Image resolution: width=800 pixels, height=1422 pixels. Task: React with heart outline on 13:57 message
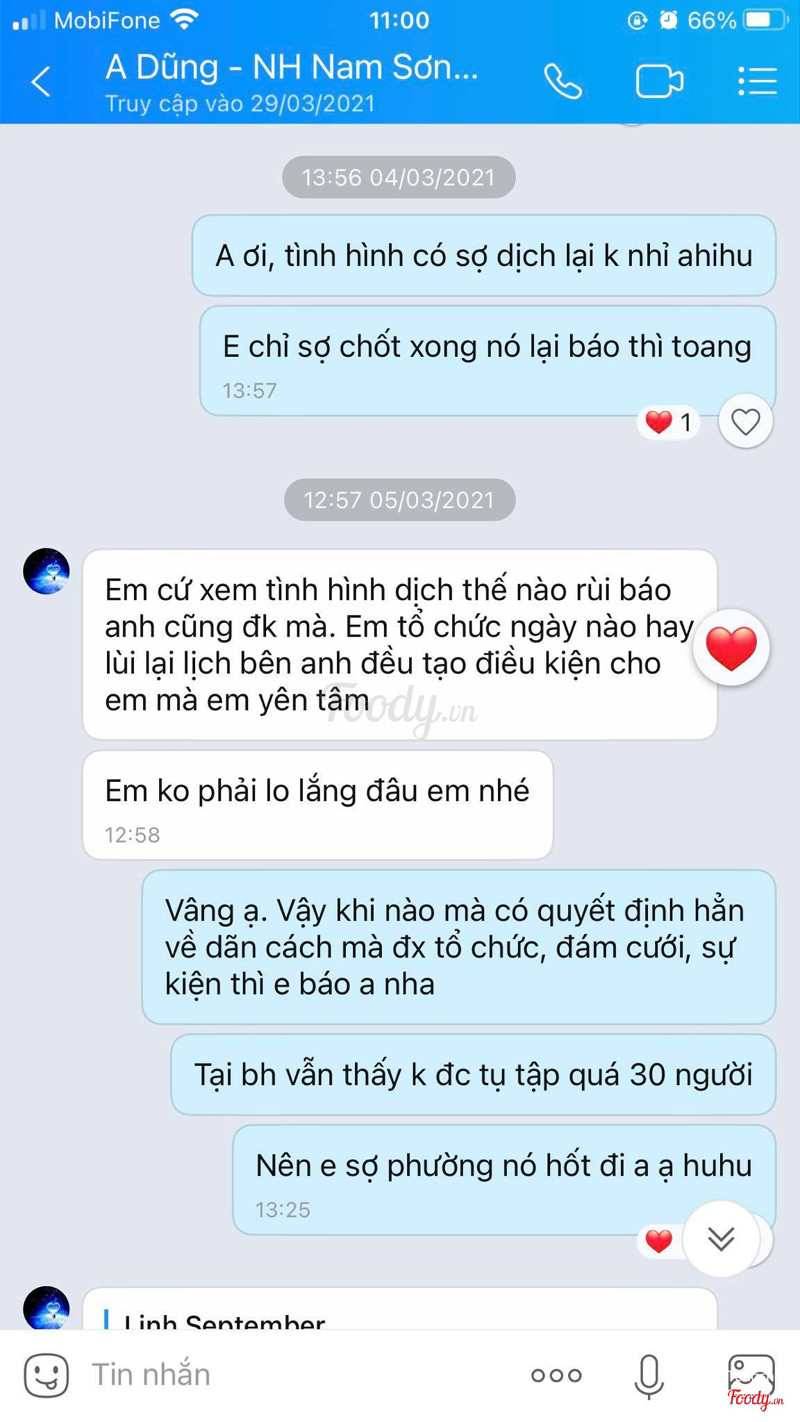[x=745, y=422]
